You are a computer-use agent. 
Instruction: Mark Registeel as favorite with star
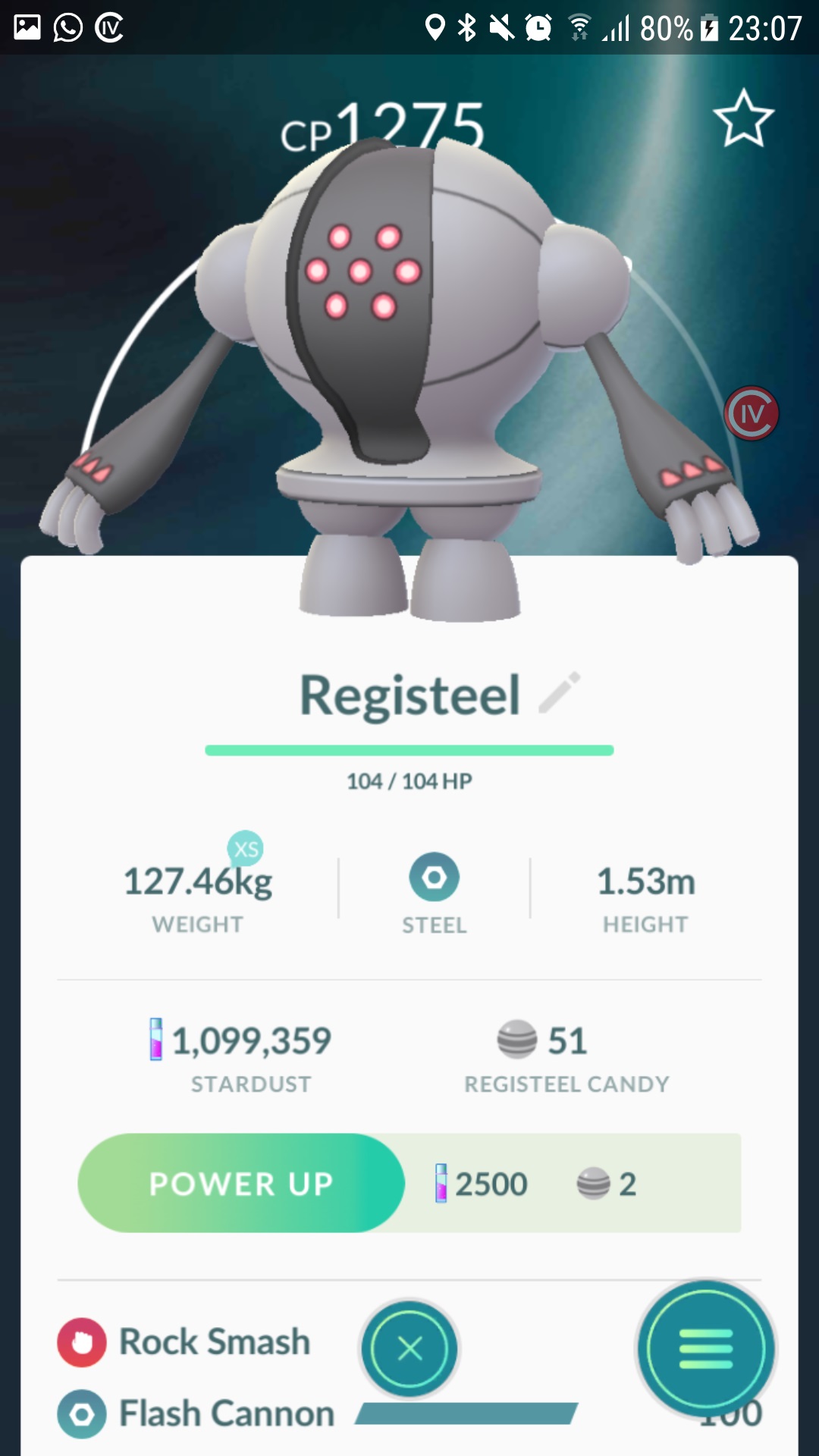point(743,118)
